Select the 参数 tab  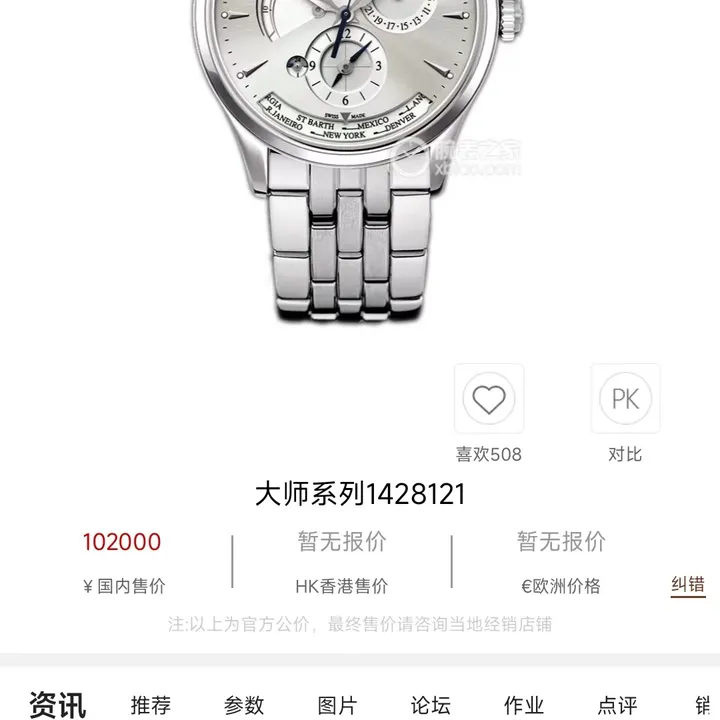(244, 706)
